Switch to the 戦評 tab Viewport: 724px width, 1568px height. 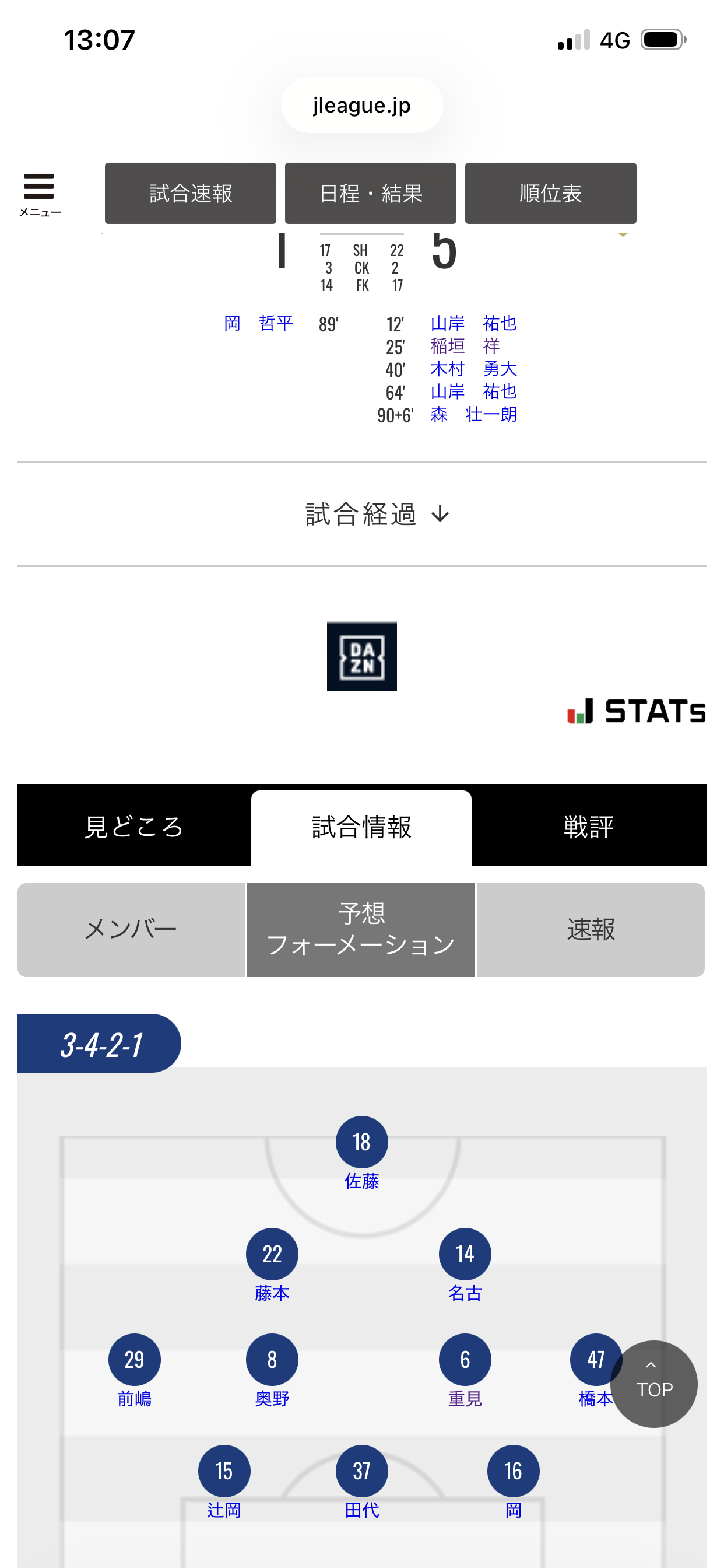tap(588, 827)
